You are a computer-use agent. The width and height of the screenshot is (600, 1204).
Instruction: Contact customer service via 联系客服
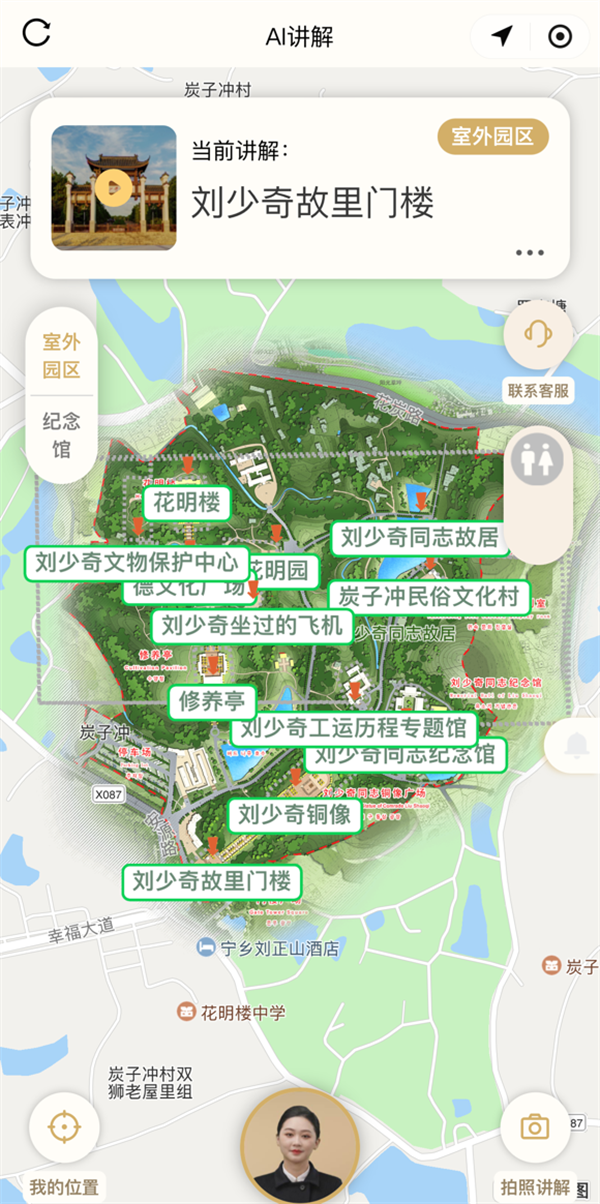(x=538, y=350)
